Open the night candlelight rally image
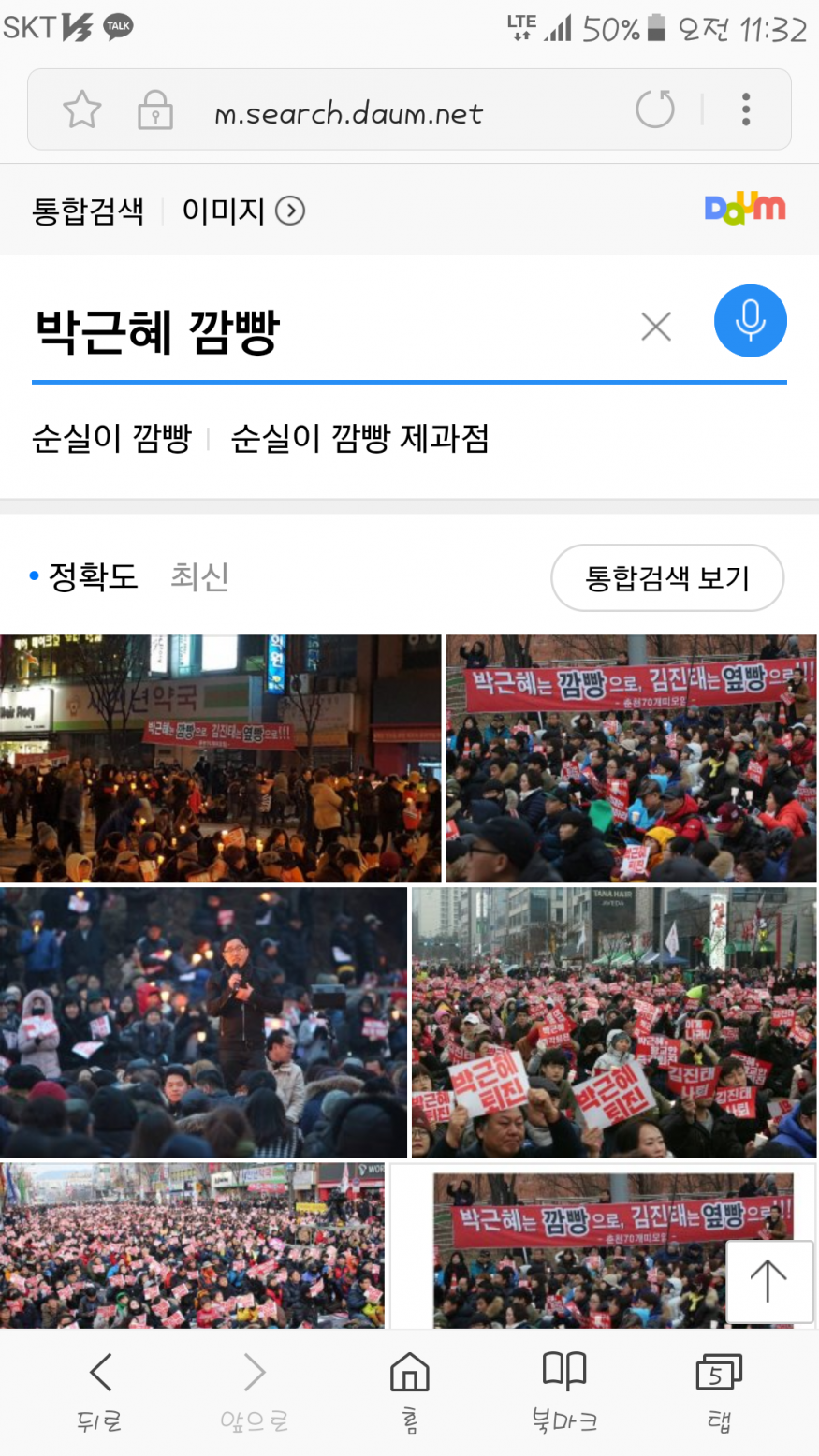819x1456 pixels. click(x=220, y=758)
